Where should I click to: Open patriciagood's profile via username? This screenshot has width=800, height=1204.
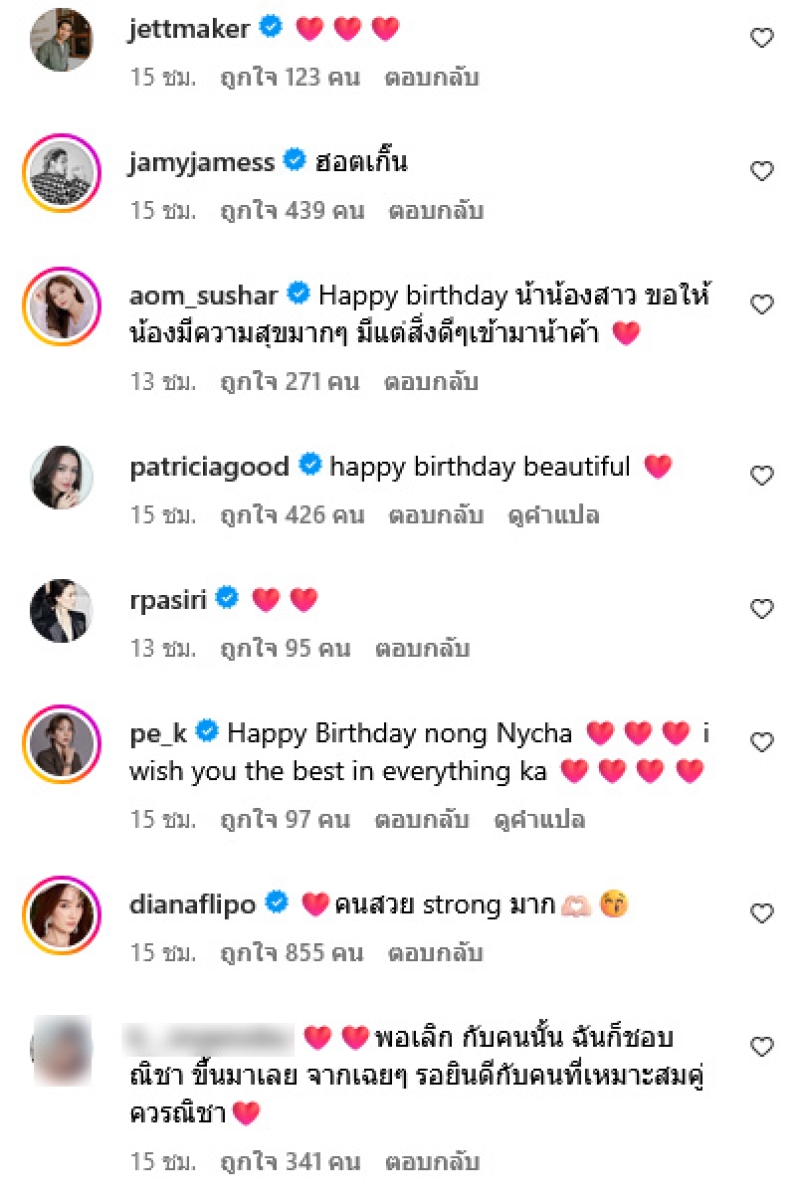[x=209, y=466]
